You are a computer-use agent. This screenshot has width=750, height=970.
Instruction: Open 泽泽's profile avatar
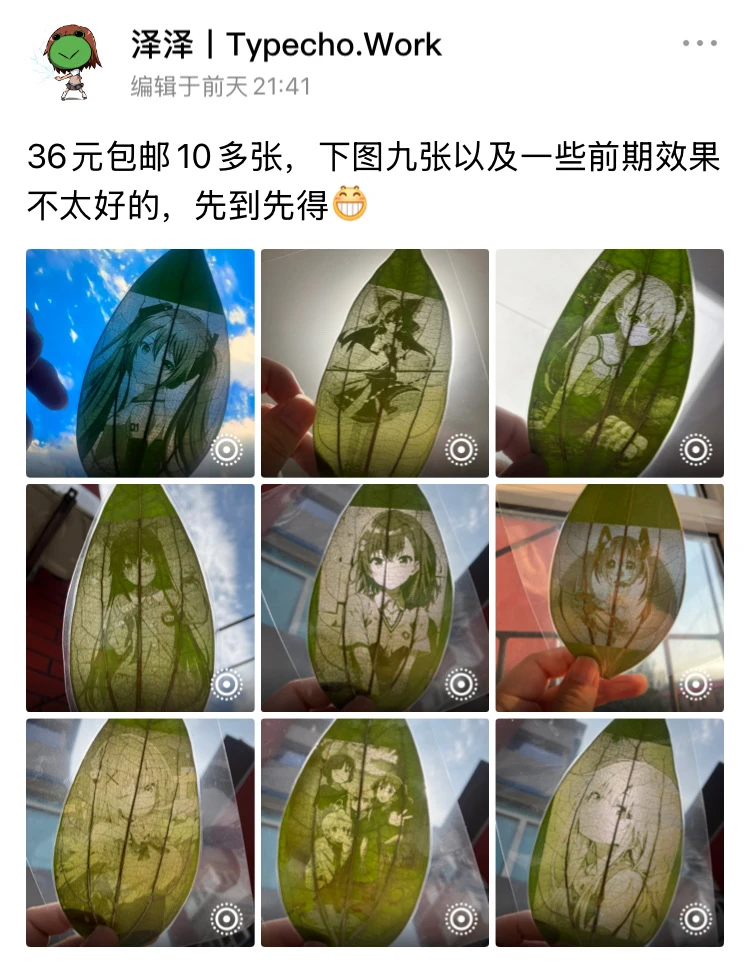coord(70,62)
